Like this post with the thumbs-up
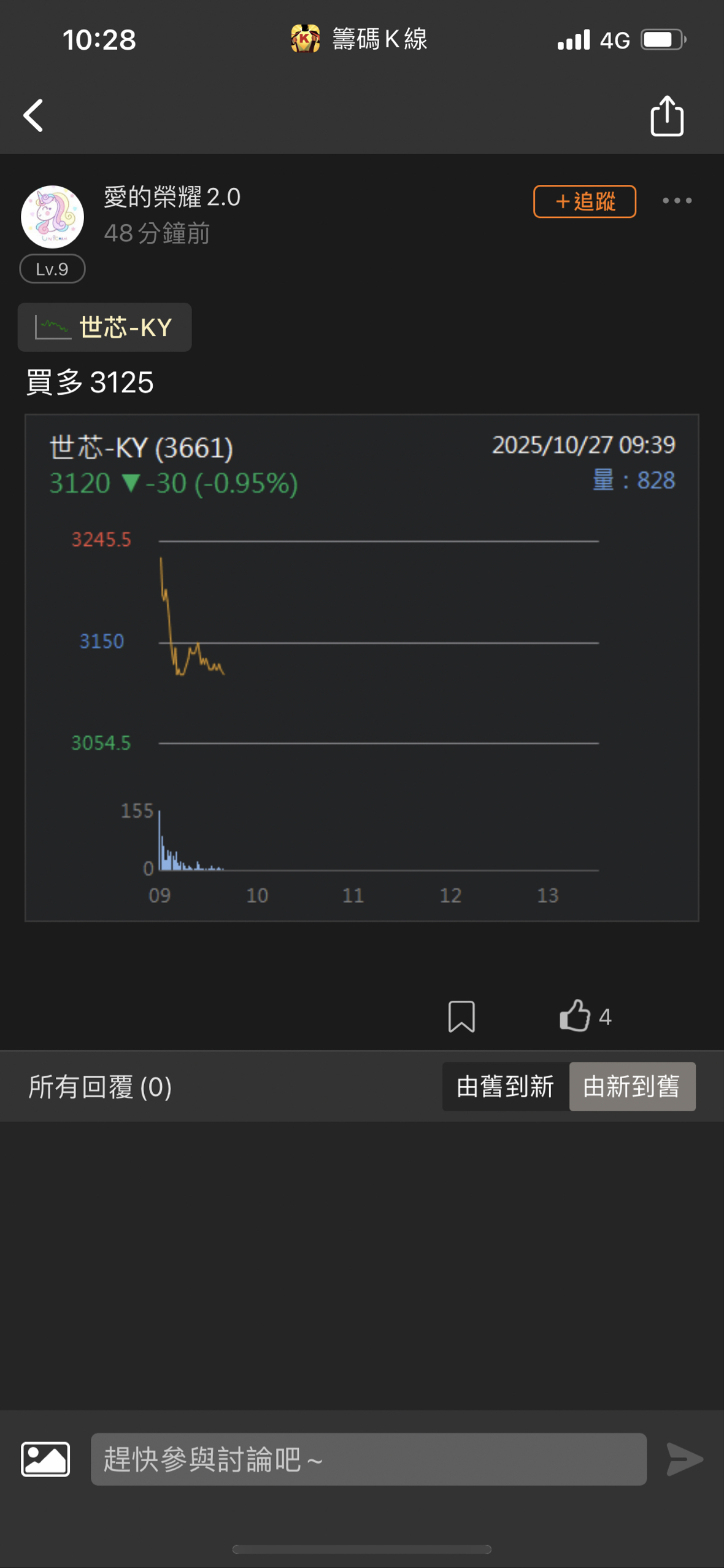The width and height of the screenshot is (724, 1568). [576, 1016]
